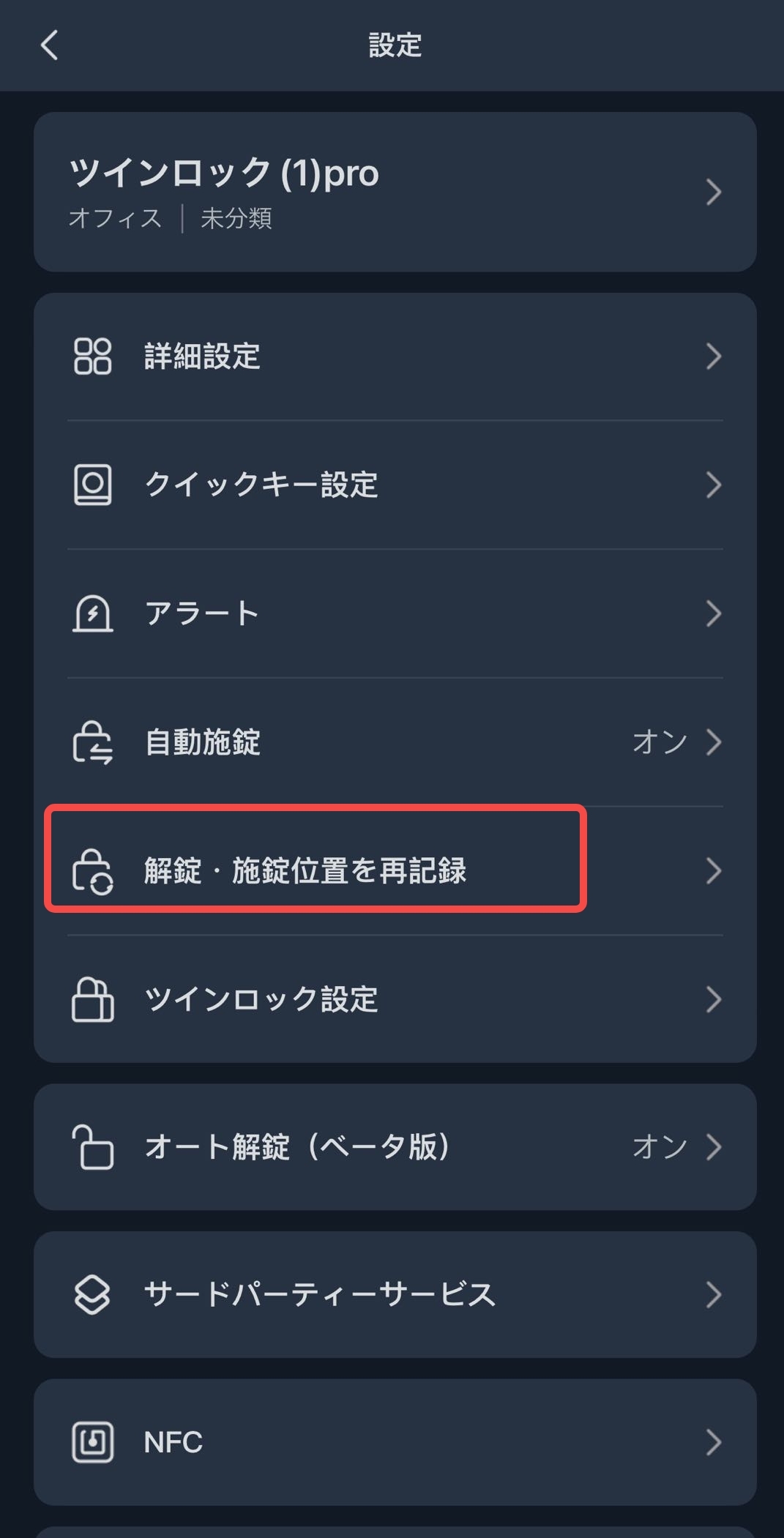Open NFC settings row
This screenshot has height=1538, width=784.
click(x=395, y=1442)
